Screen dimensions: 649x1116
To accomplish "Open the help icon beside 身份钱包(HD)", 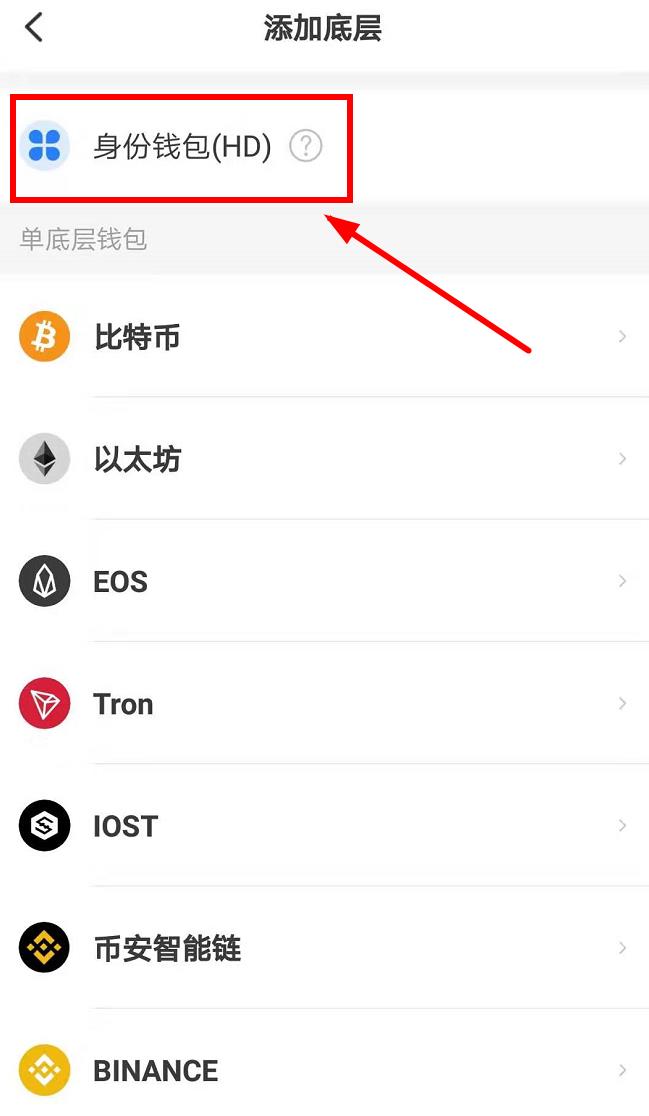I will point(306,147).
